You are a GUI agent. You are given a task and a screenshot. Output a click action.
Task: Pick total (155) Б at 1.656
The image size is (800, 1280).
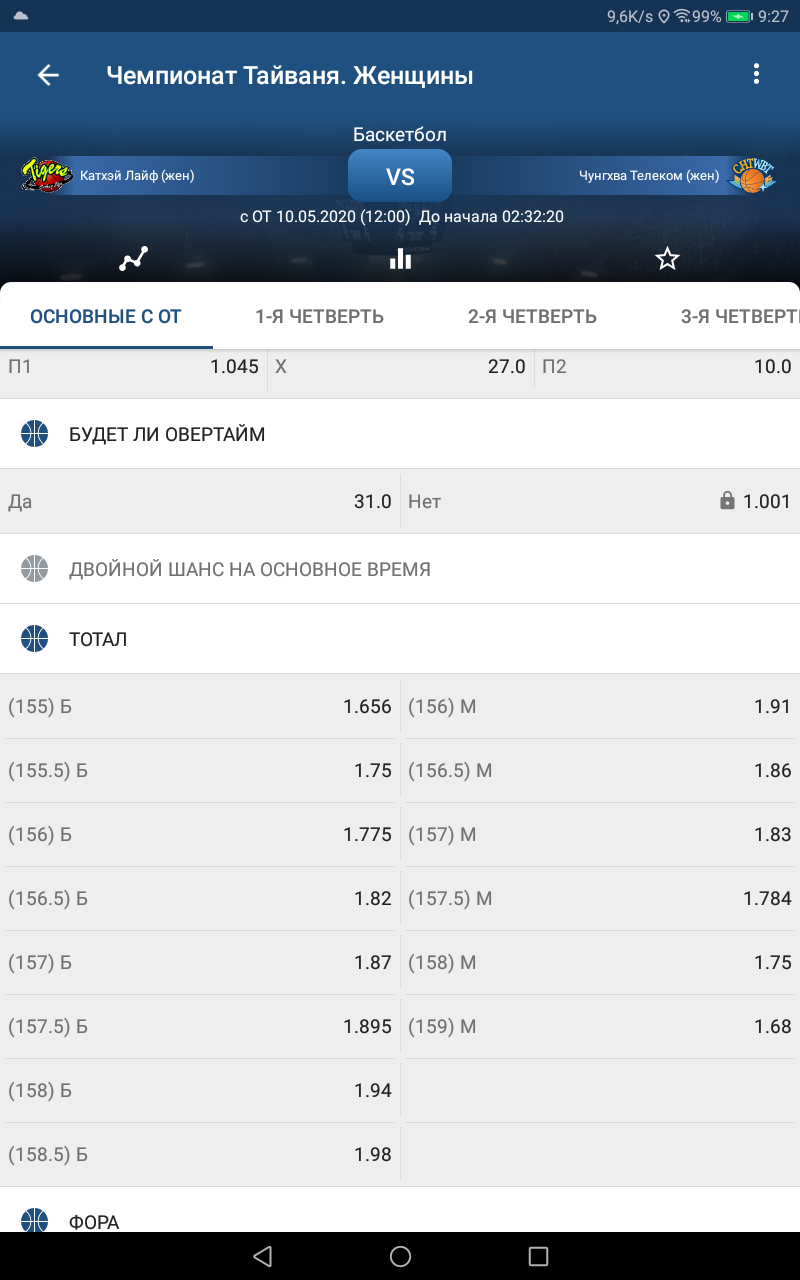pyautogui.click(x=200, y=707)
